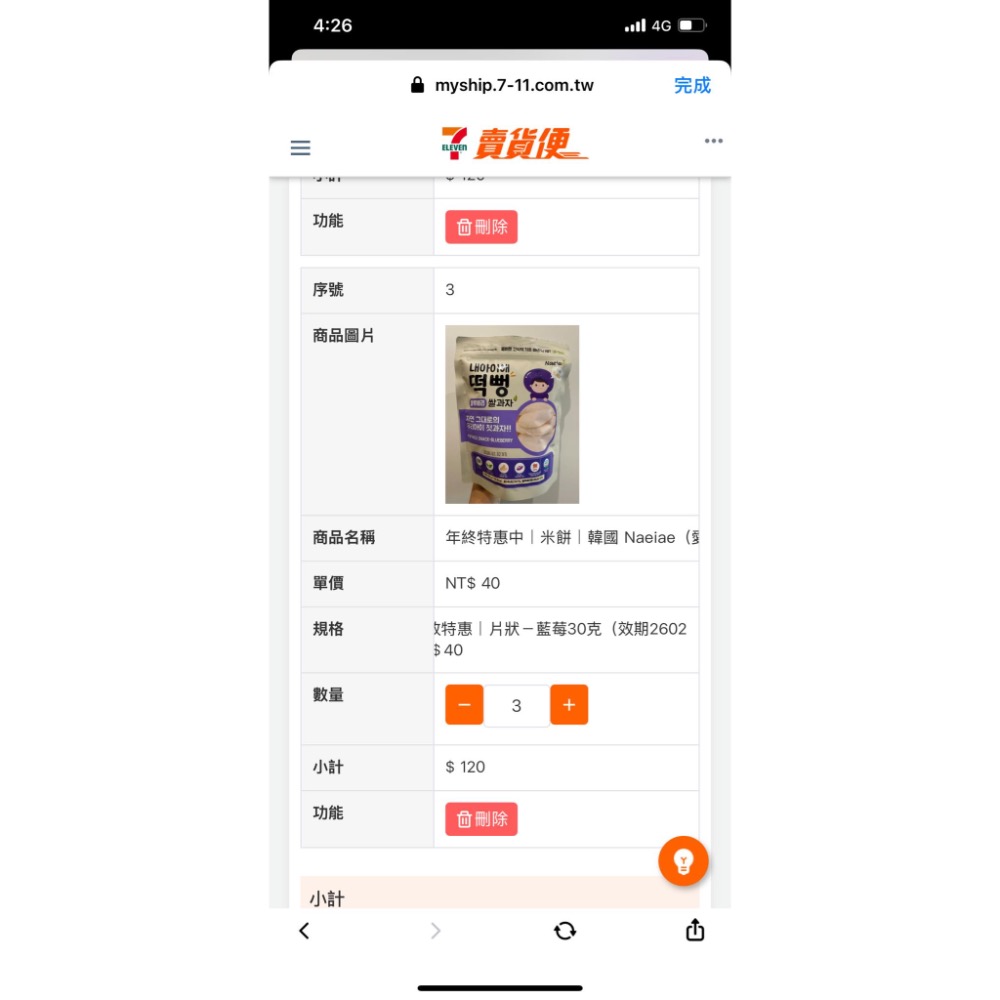Open the three-dot overflow menu
This screenshot has height=1000, width=1000.
click(713, 141)
